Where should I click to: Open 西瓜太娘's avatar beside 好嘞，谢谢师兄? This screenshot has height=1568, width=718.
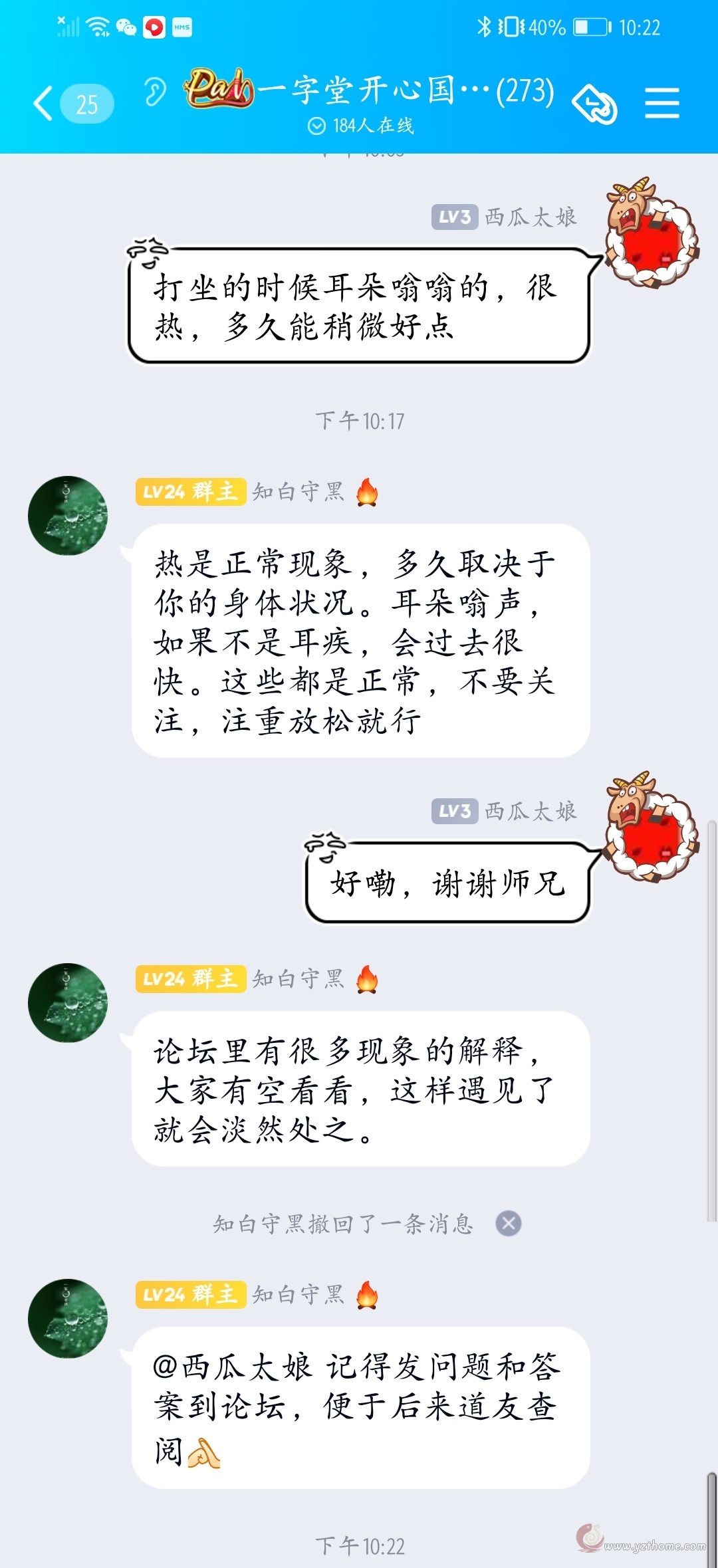coord(652,827)
